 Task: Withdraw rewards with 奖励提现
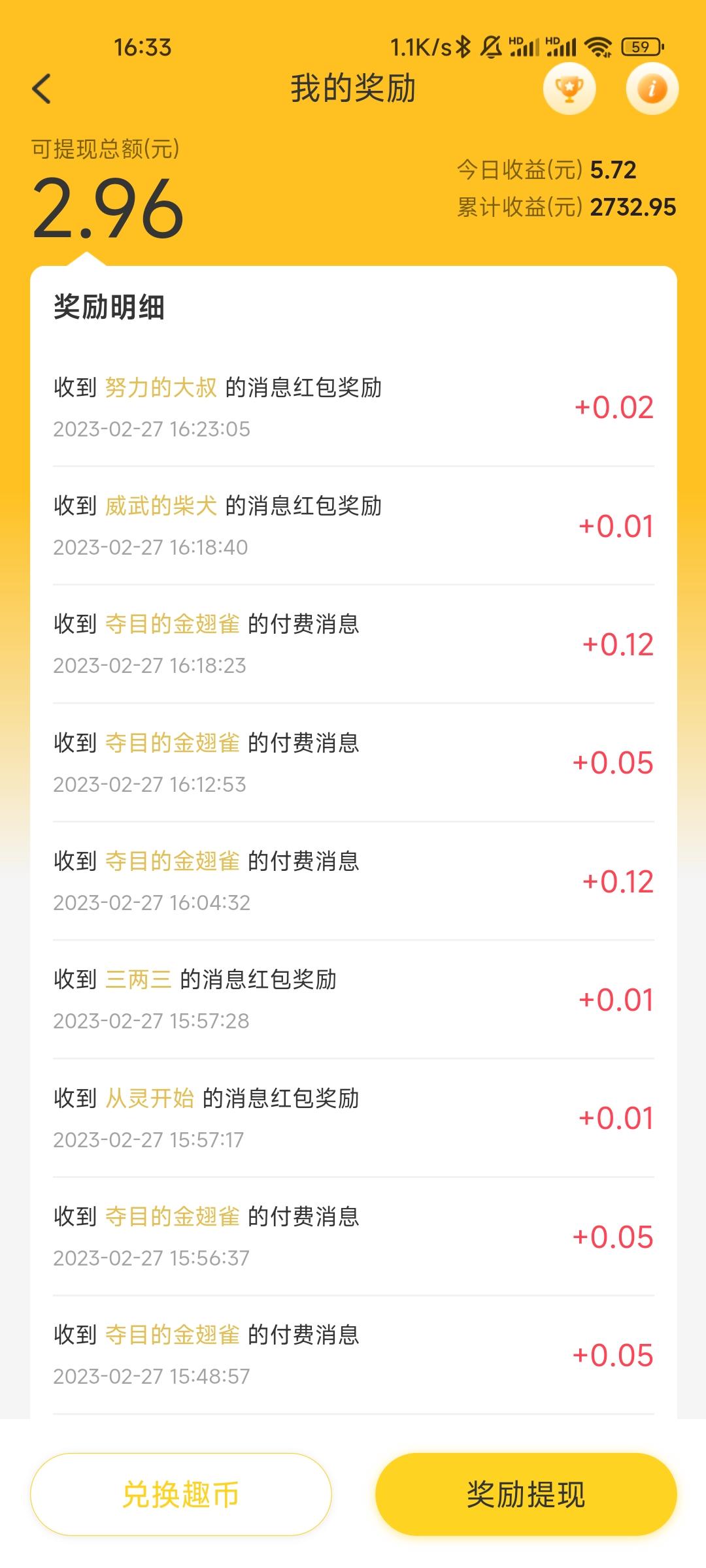(x=526, y=1494)
